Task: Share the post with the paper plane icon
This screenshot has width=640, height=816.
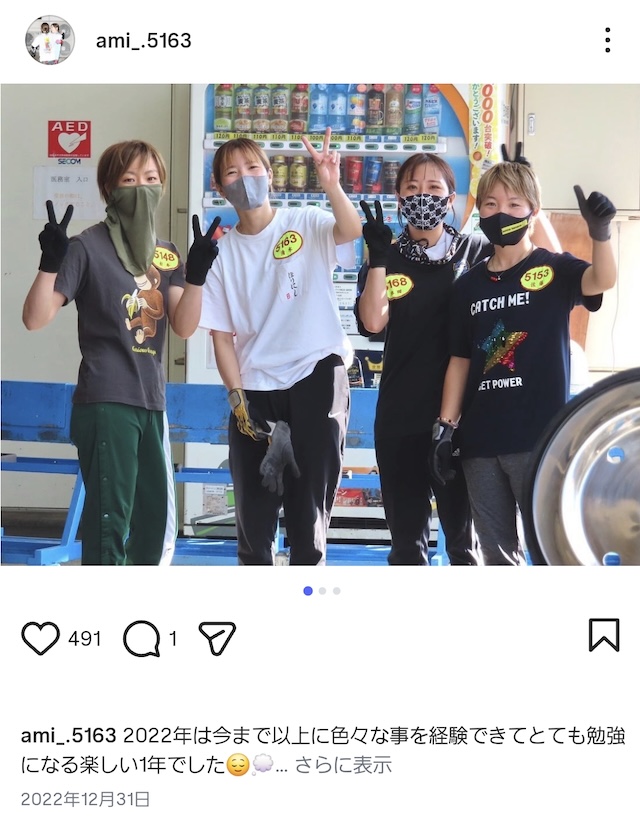Action: pyautogui.click(x=217, y=638)
